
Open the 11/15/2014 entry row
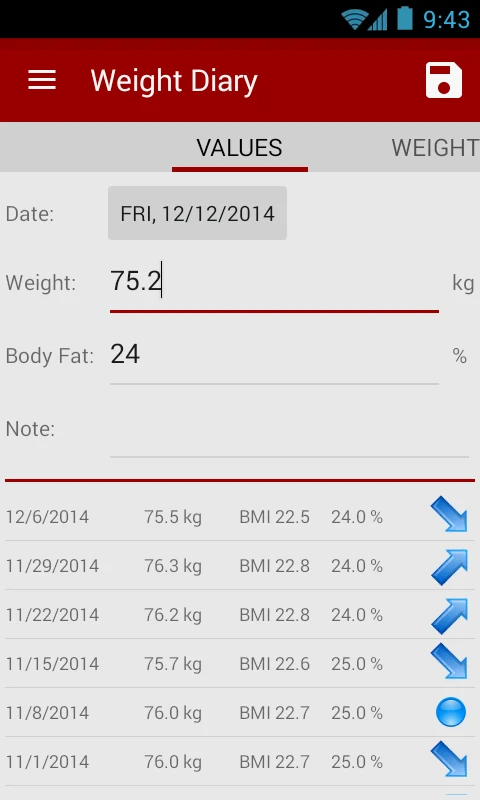(x=240, y=664)
